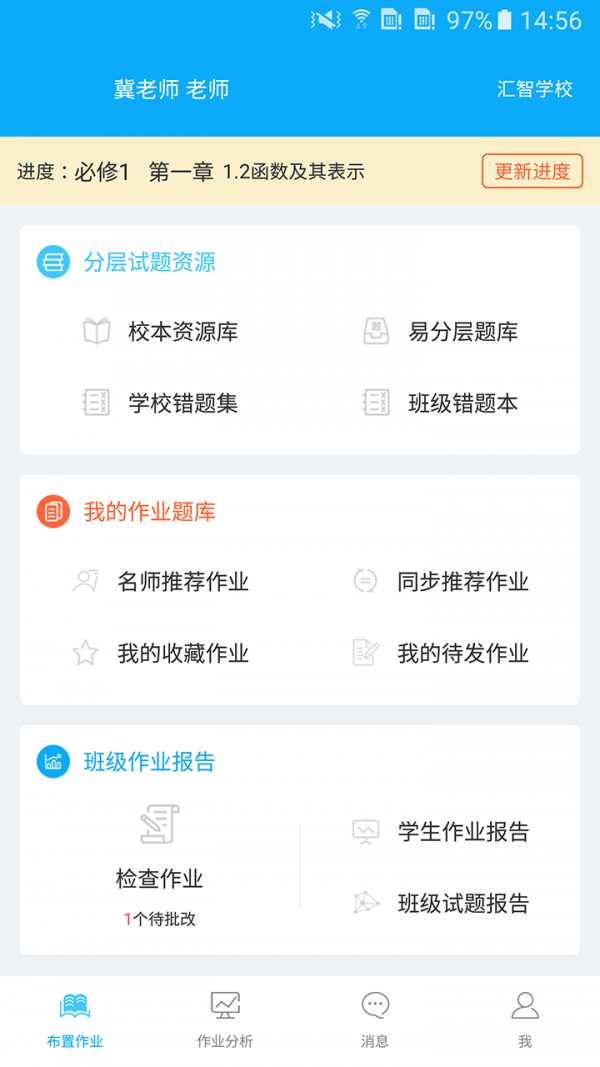Open 学校错题集
Image resolution: width=600 pixels, height=1067 pixels.
pos(160,404)
